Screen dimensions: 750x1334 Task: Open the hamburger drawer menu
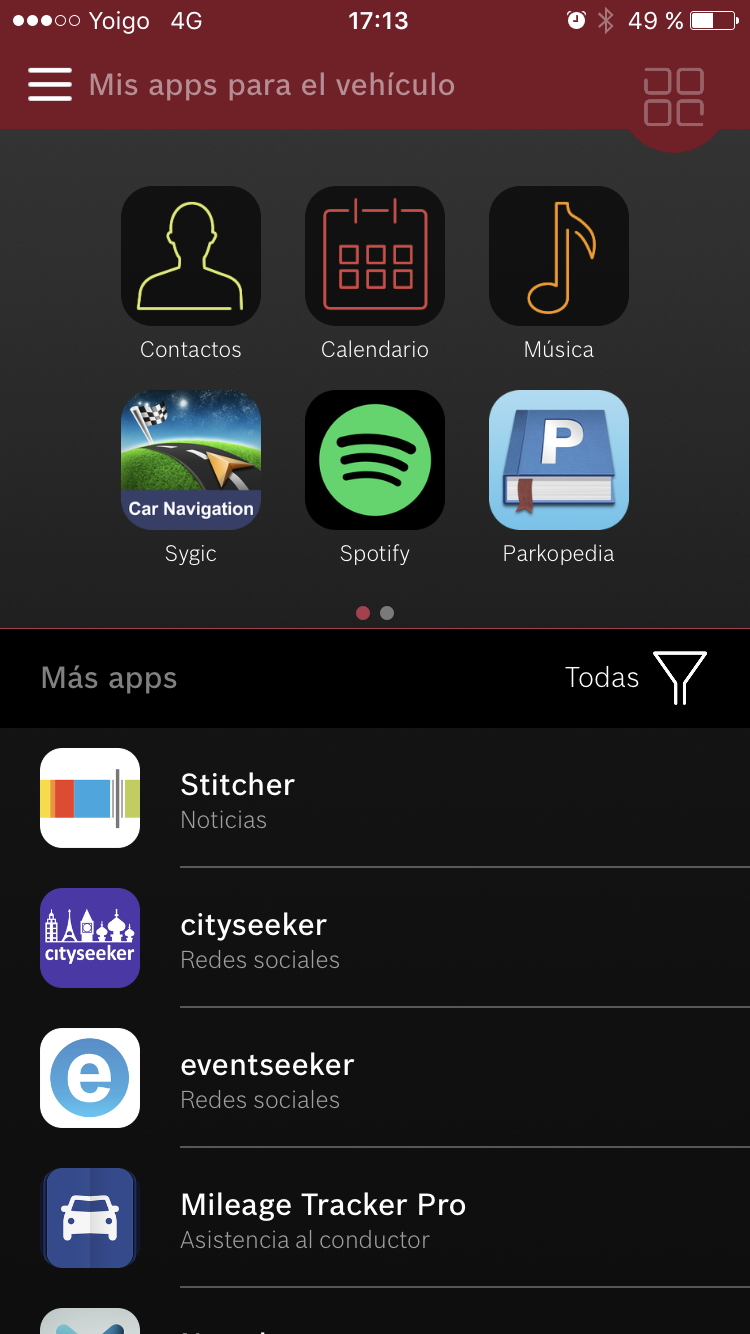[50, 85]
